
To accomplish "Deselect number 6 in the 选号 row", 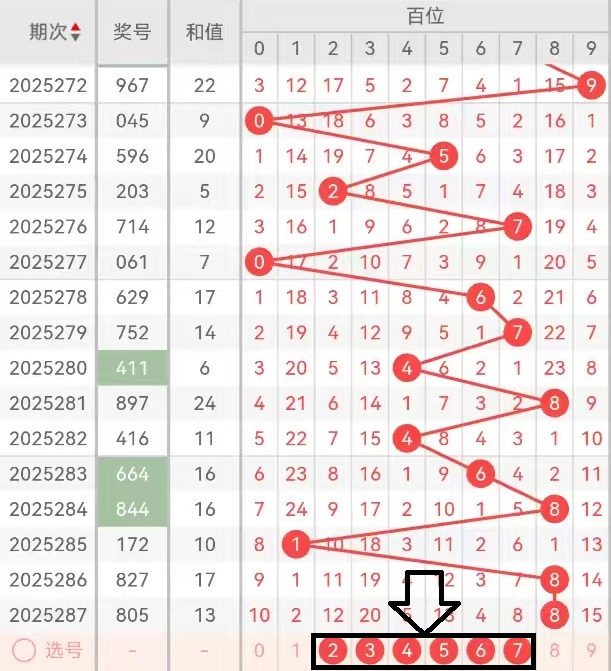I will tap(481, 652).
